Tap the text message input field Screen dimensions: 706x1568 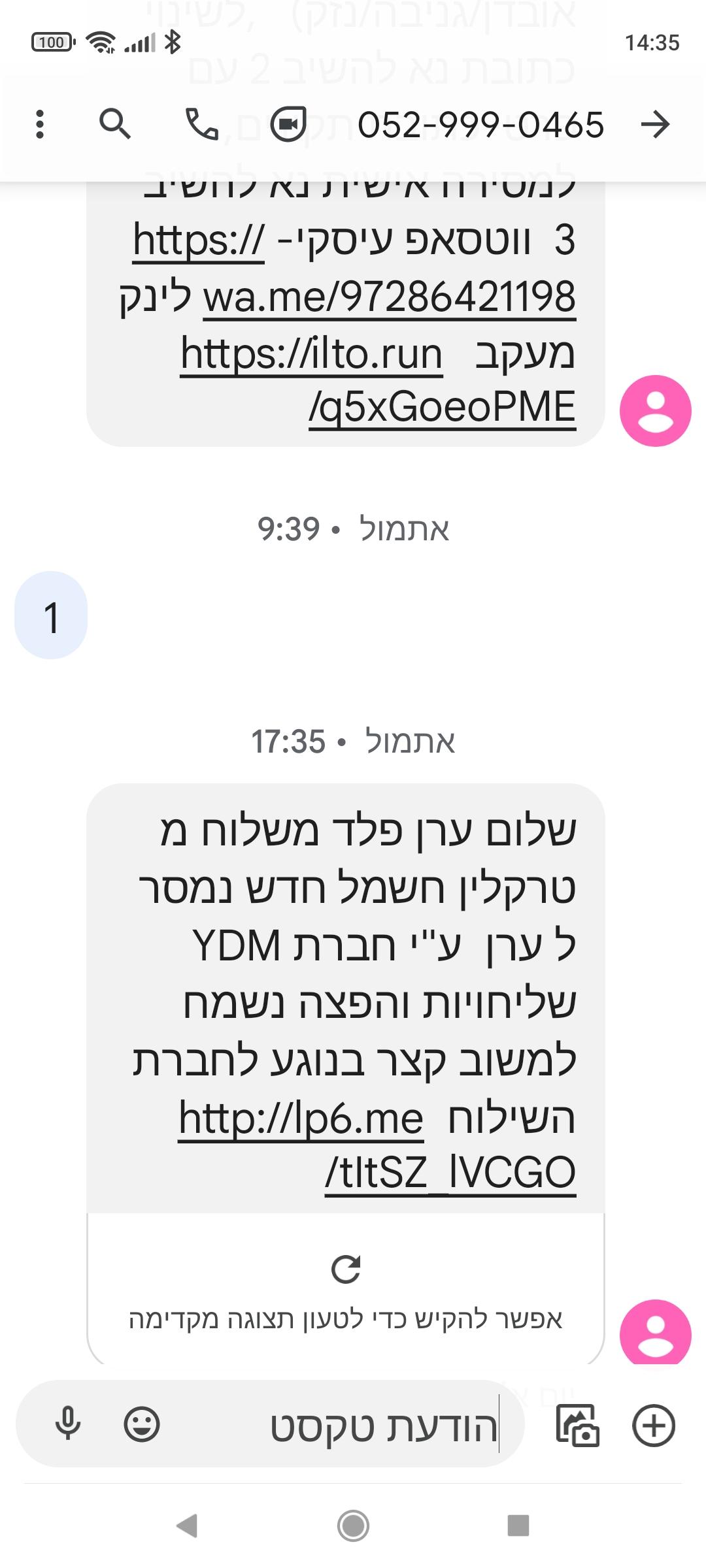[366, 1426]
